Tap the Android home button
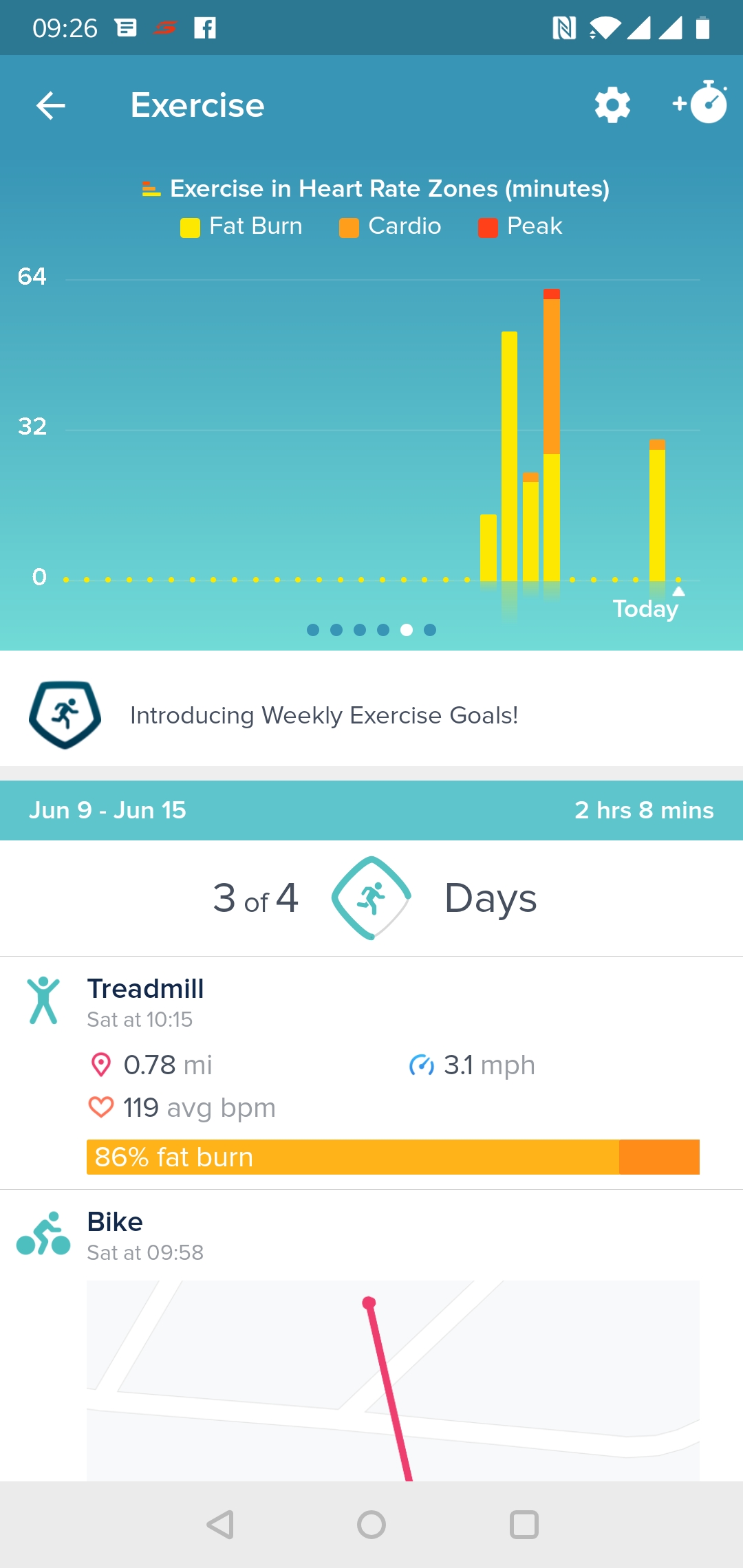This screenshot has height=1568, width=743. [x=371, y=1525]
